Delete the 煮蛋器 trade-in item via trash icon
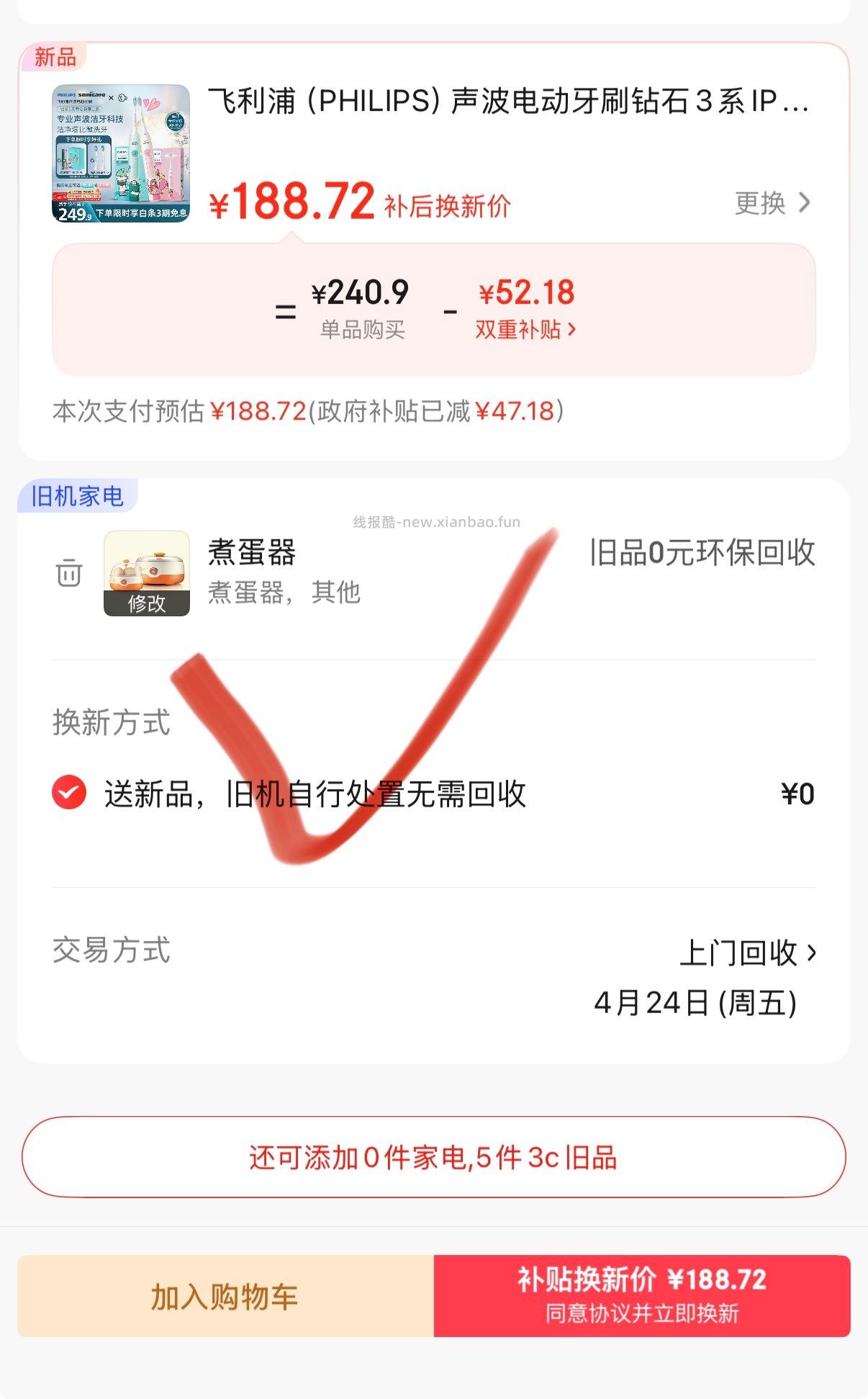The width and height of the screenshot is (868, 1399). (68, 572)
